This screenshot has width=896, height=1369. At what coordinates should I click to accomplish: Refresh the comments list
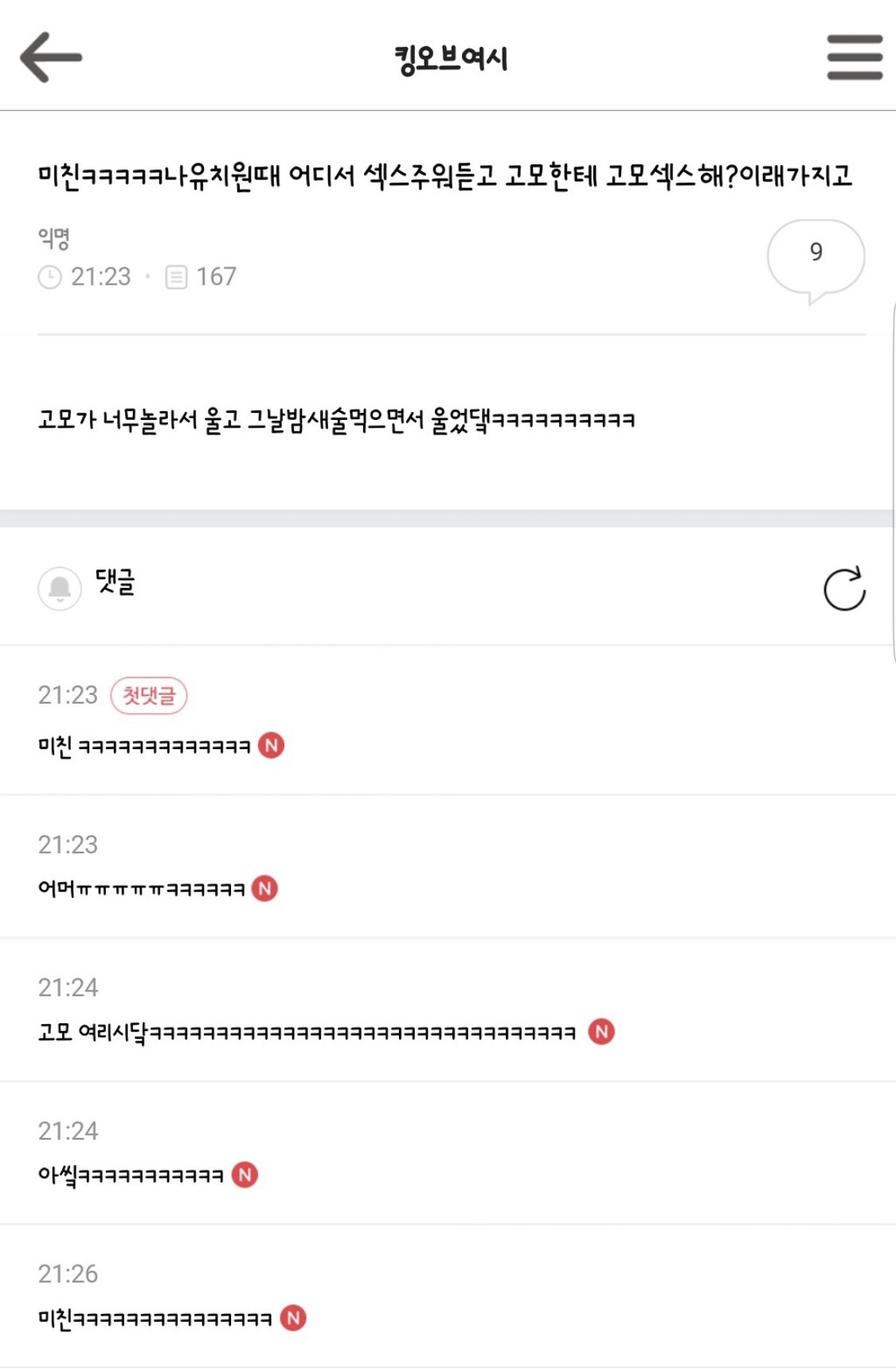click(x=844, y=589)
